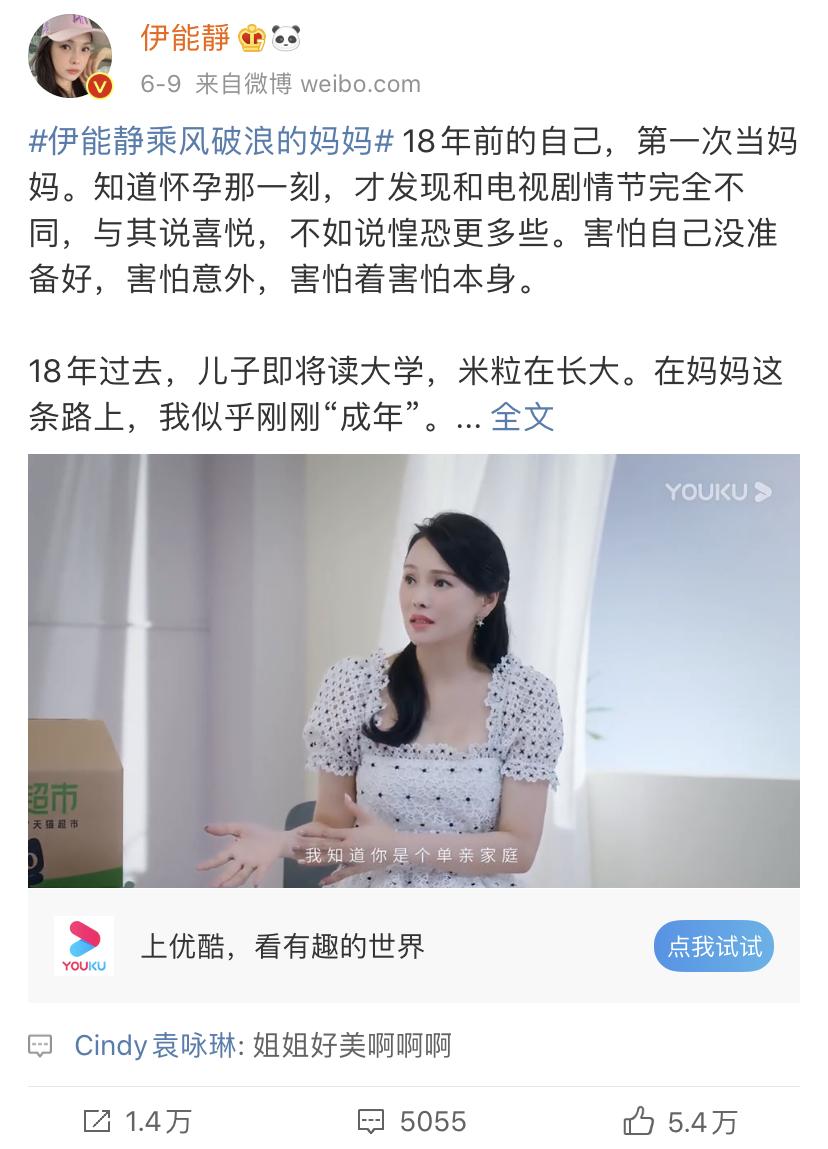Open the 上优酷，看有趣的世界 Youku banner
The height and width of the screenshot is (1149, 828).
coord(283,946)
